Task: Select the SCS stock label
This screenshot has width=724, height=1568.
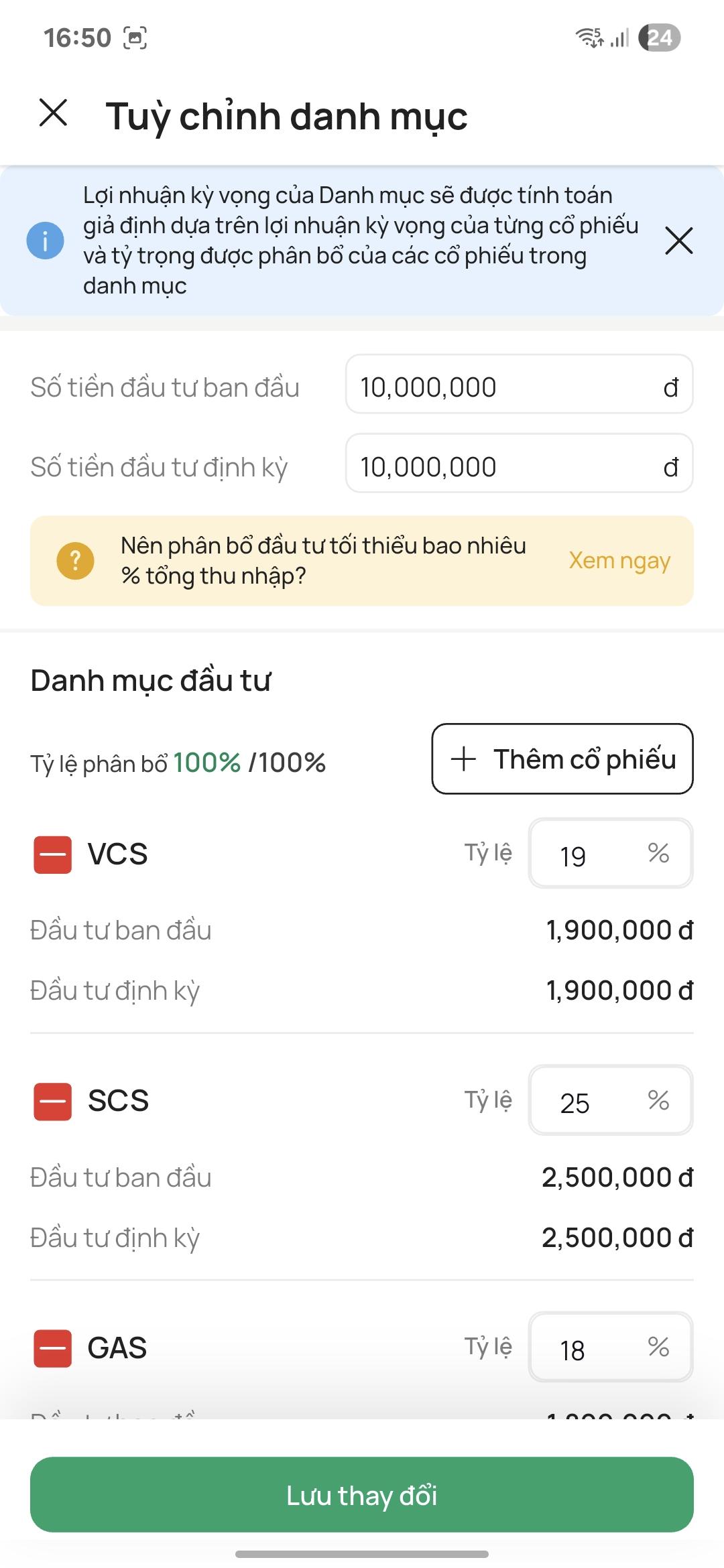Action: 117,1102
